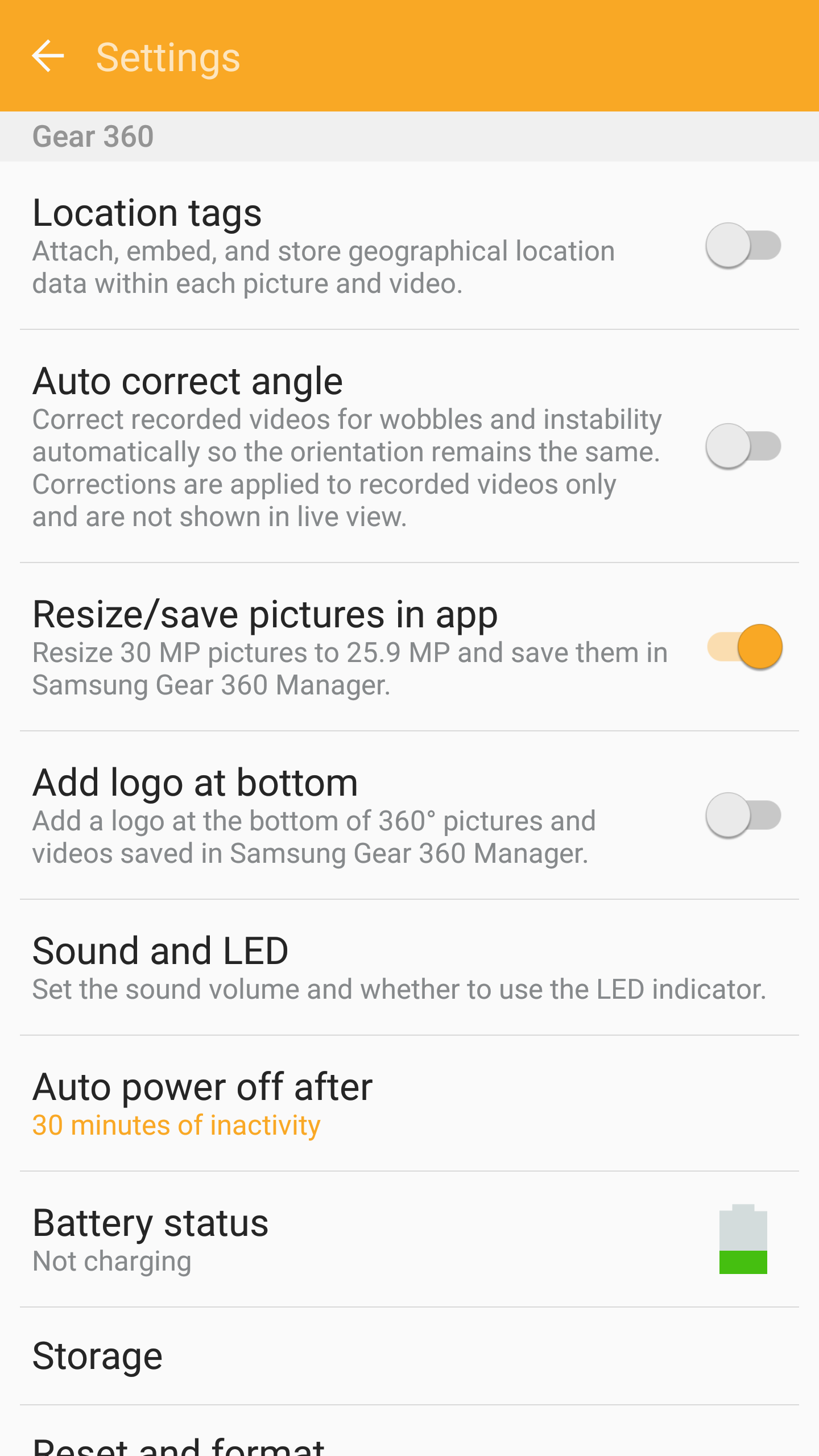Go back from Settings
The image size is (819, 1456).
pyautogui.click(x=48, y=56)
